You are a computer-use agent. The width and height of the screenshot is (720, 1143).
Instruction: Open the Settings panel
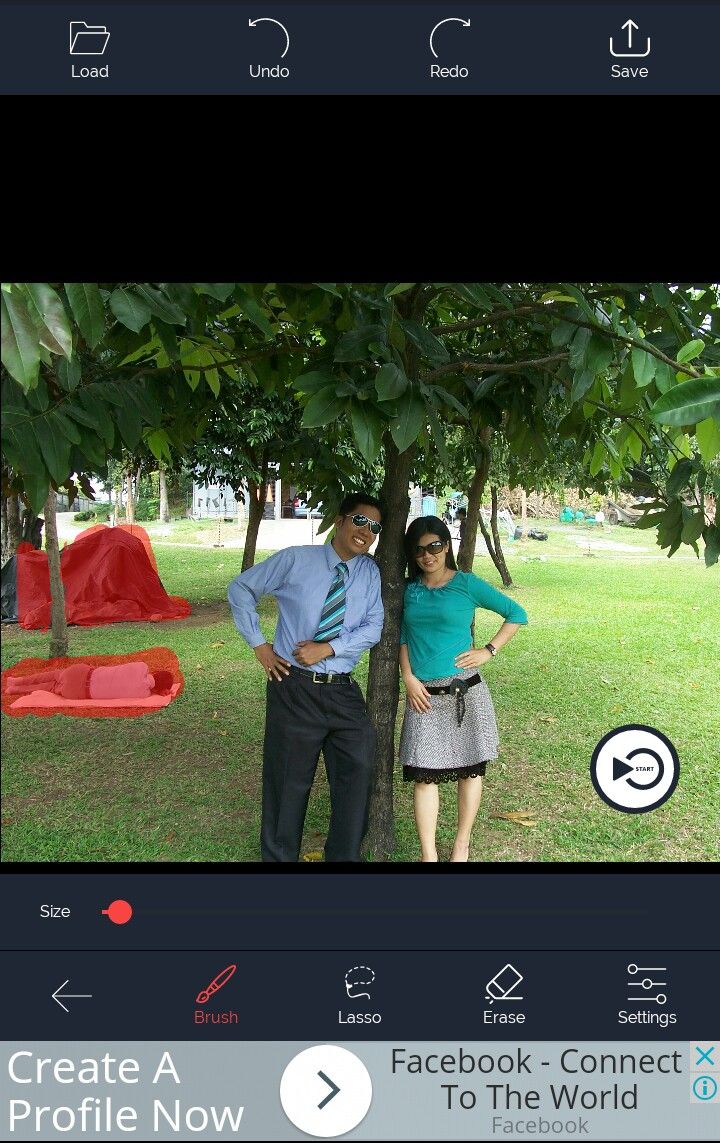(x=647, y=996)
